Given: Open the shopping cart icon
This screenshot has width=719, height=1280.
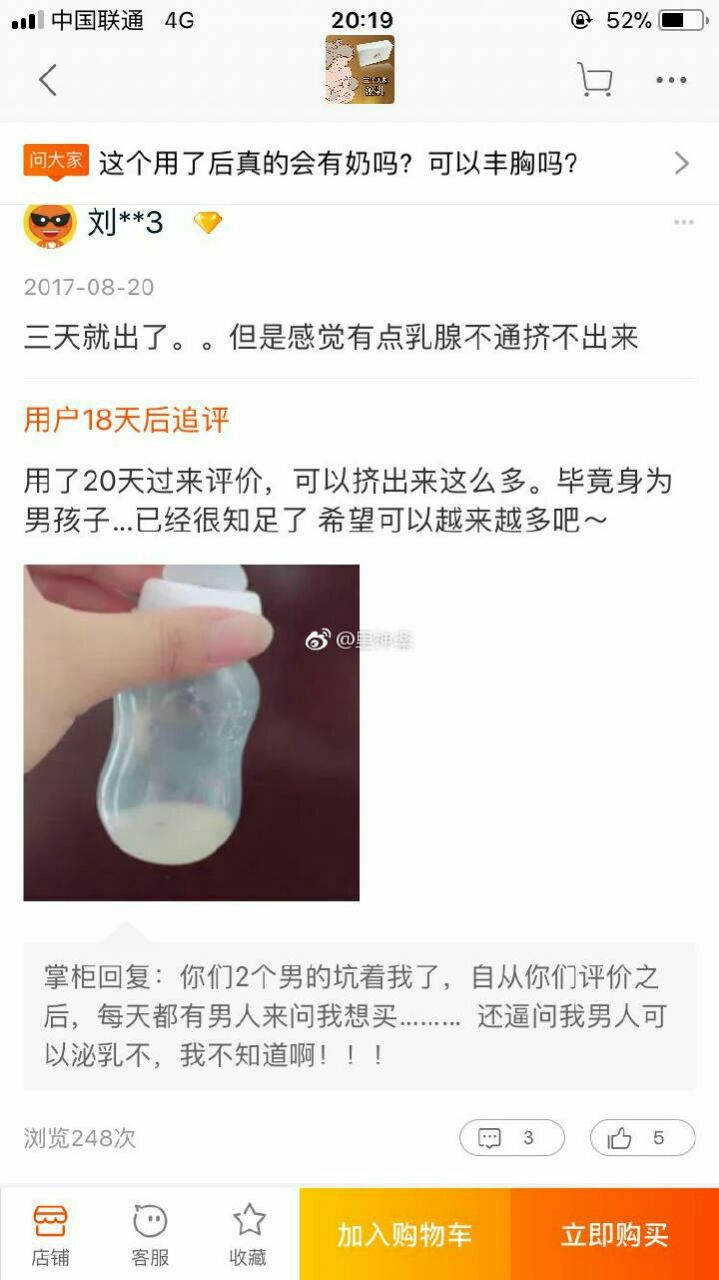Looking at the screenshot, I should click(594, 80).
